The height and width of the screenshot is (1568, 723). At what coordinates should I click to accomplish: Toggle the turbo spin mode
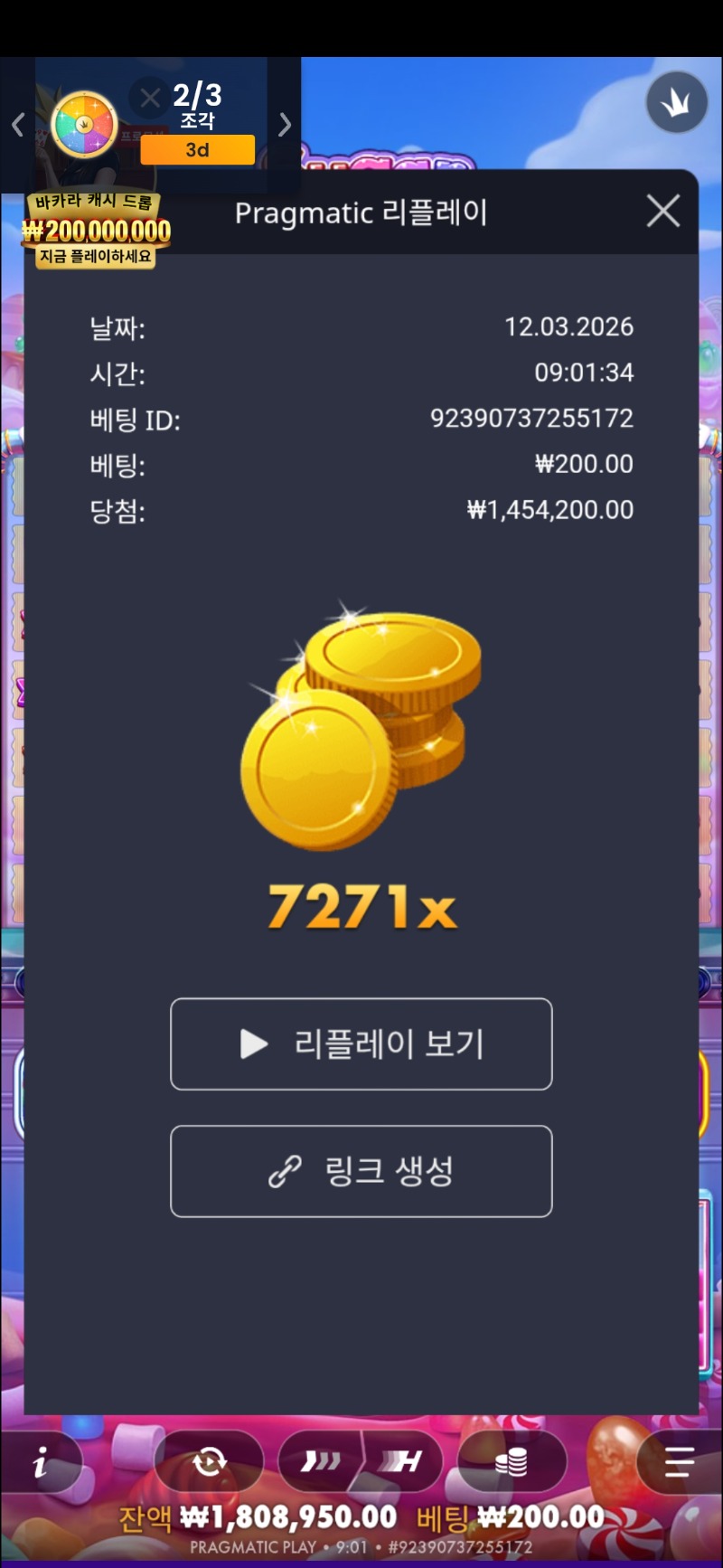(402, 1461)
